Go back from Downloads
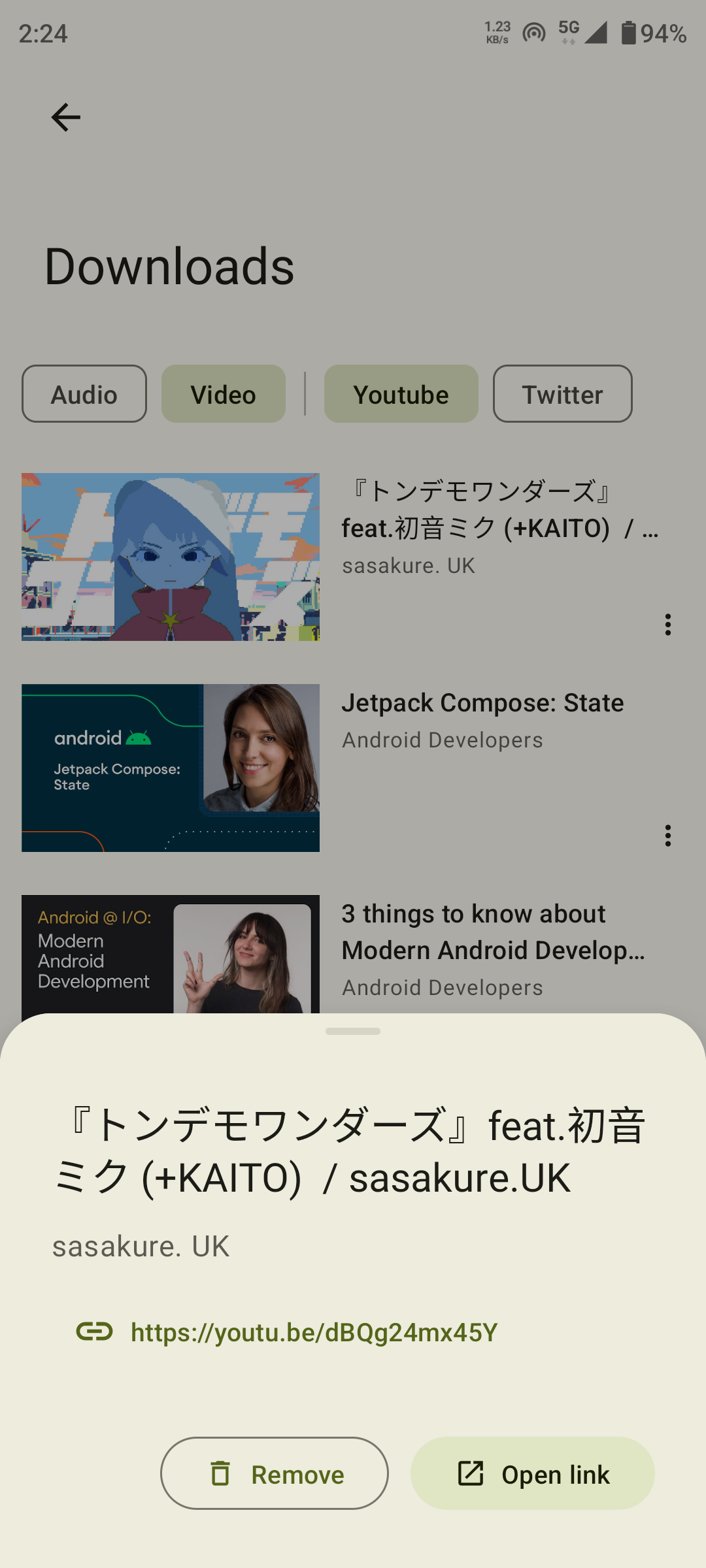 tap(65, 118)
